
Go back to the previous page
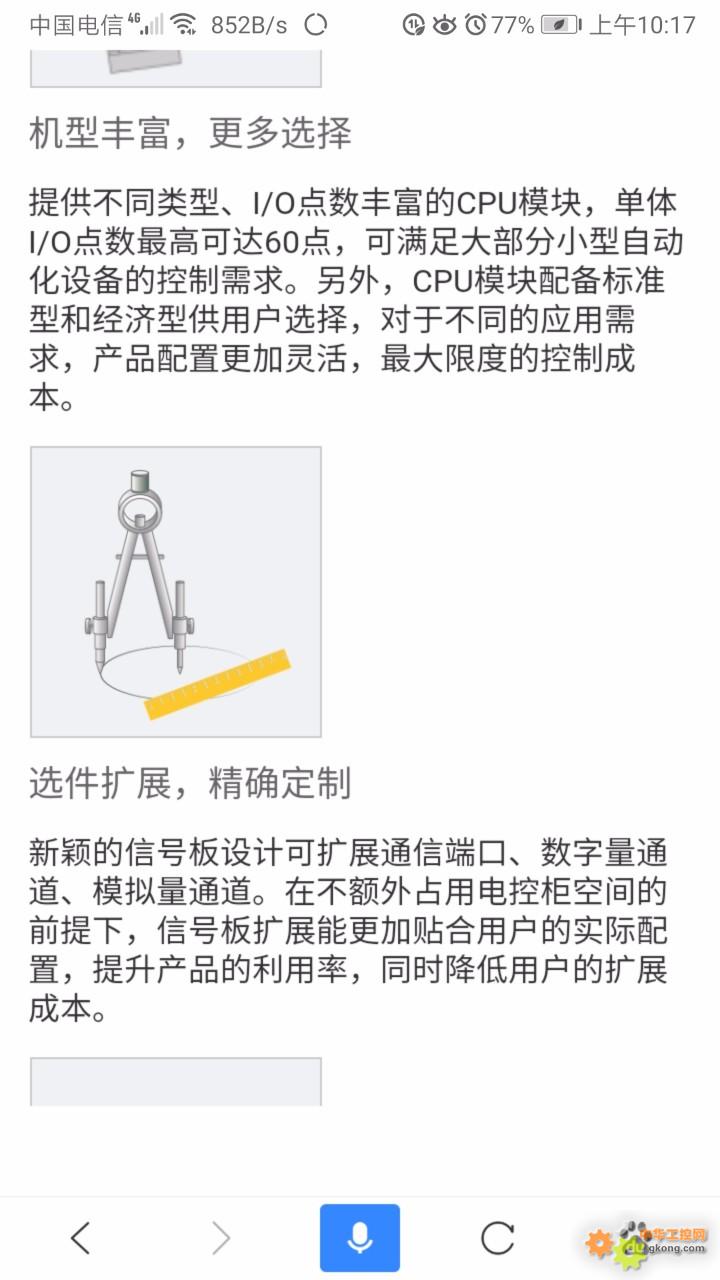[x=81, y=1238]
